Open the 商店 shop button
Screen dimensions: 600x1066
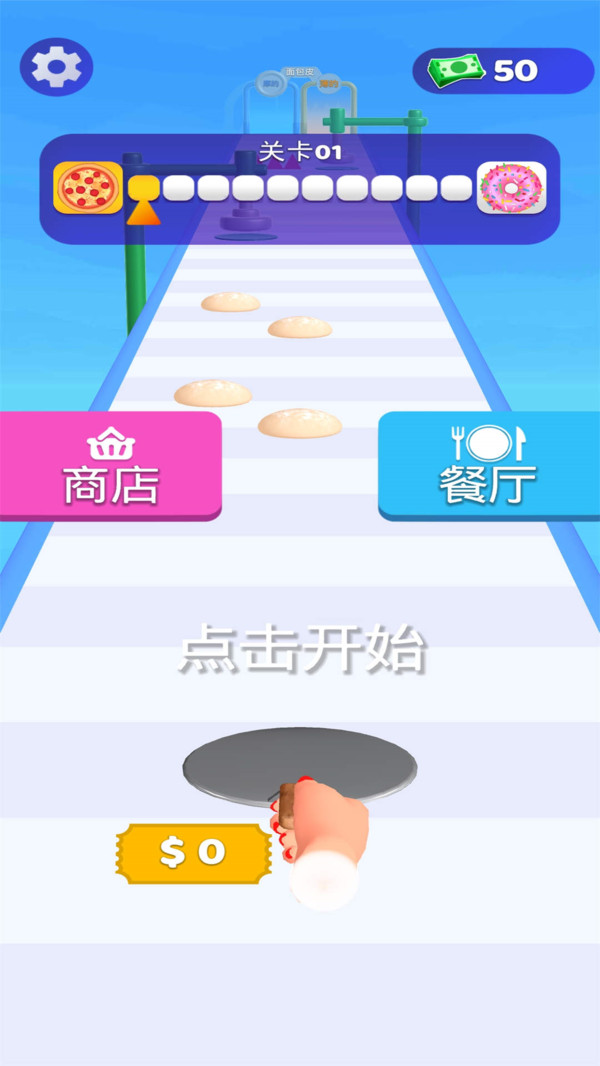[x=110, y=465]
